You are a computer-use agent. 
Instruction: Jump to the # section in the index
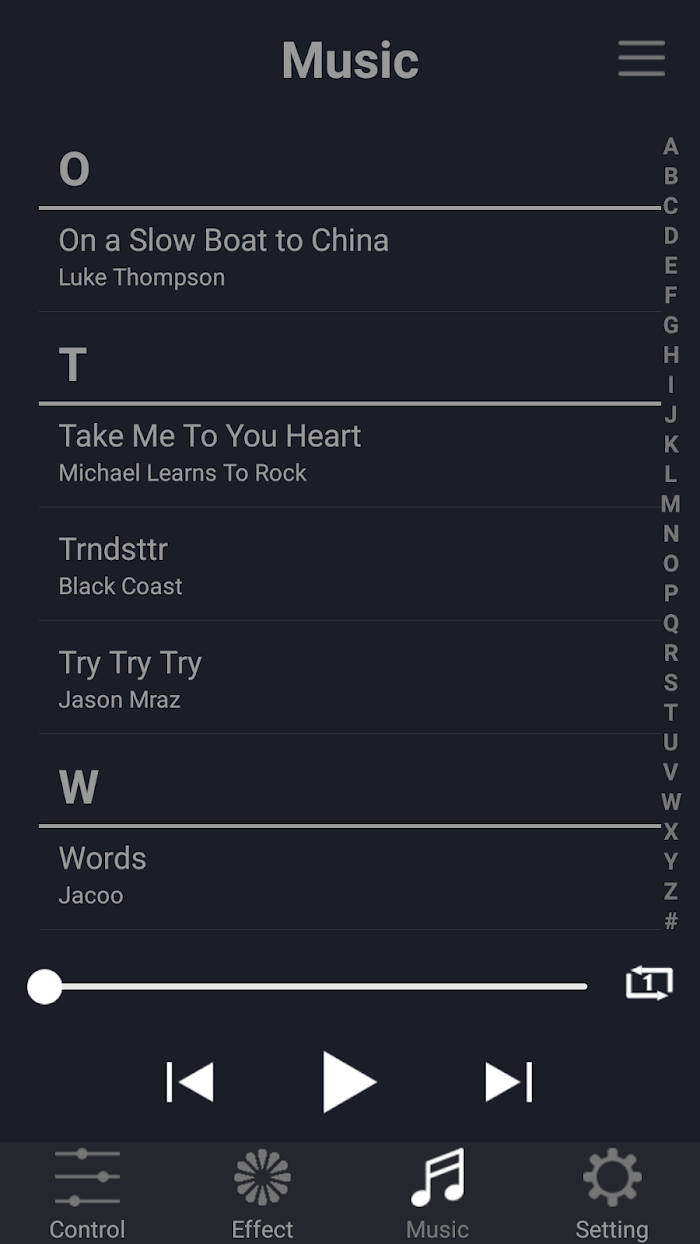(x=671, y=921)
